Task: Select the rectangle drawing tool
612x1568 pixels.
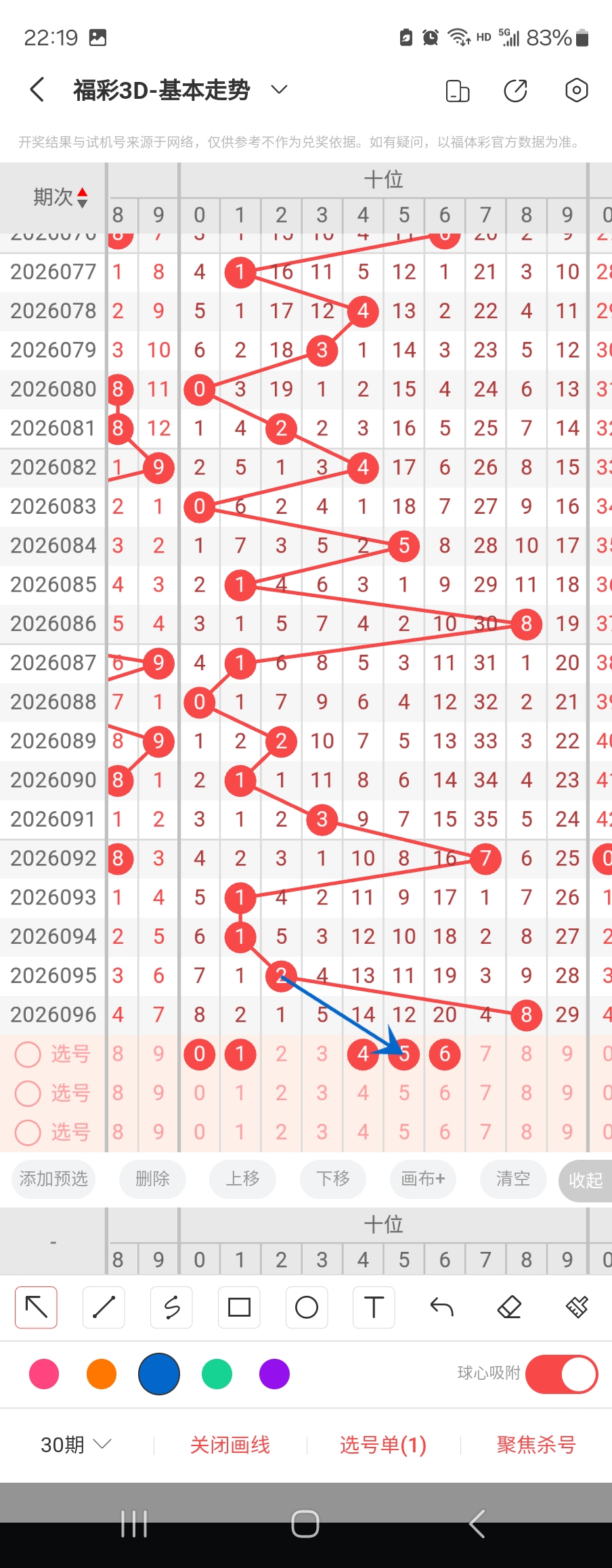Action: coord(239,1307)
